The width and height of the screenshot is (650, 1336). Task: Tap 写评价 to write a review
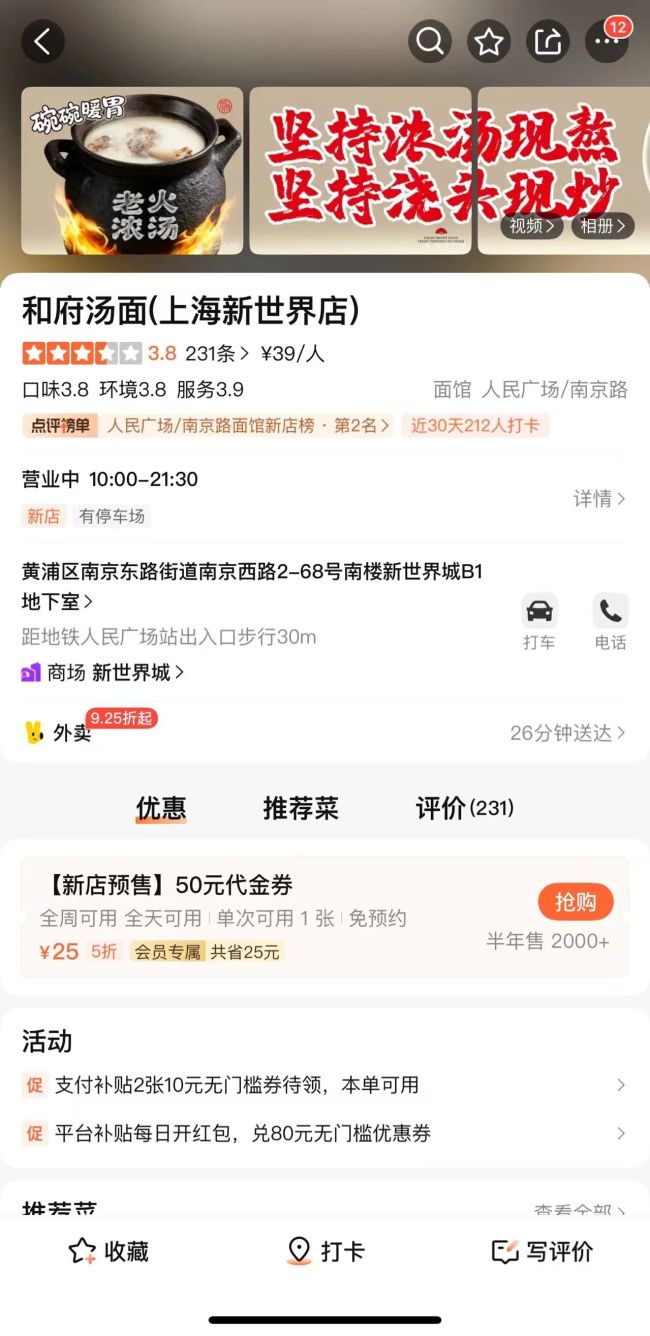[542, 1251]
